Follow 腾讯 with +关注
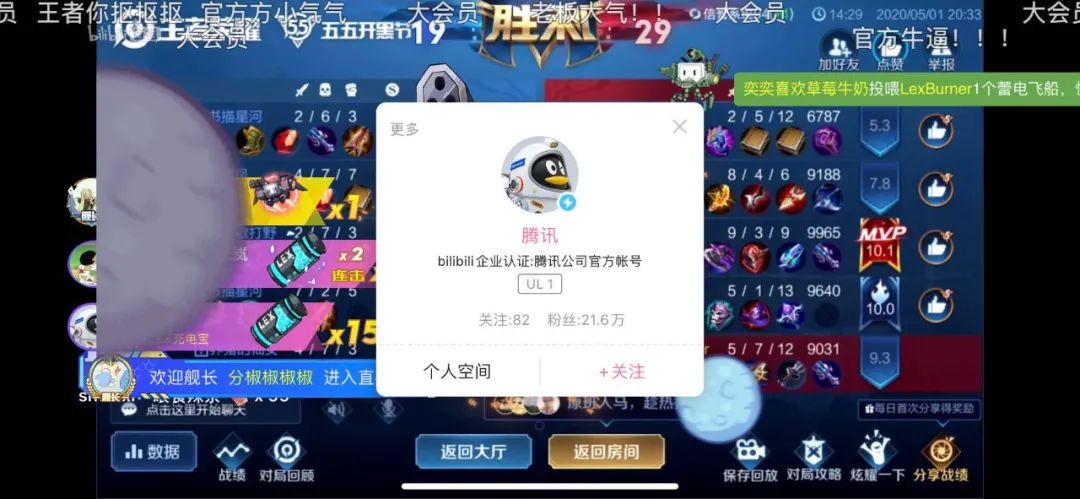1080x499 pixels. [622, 372]
